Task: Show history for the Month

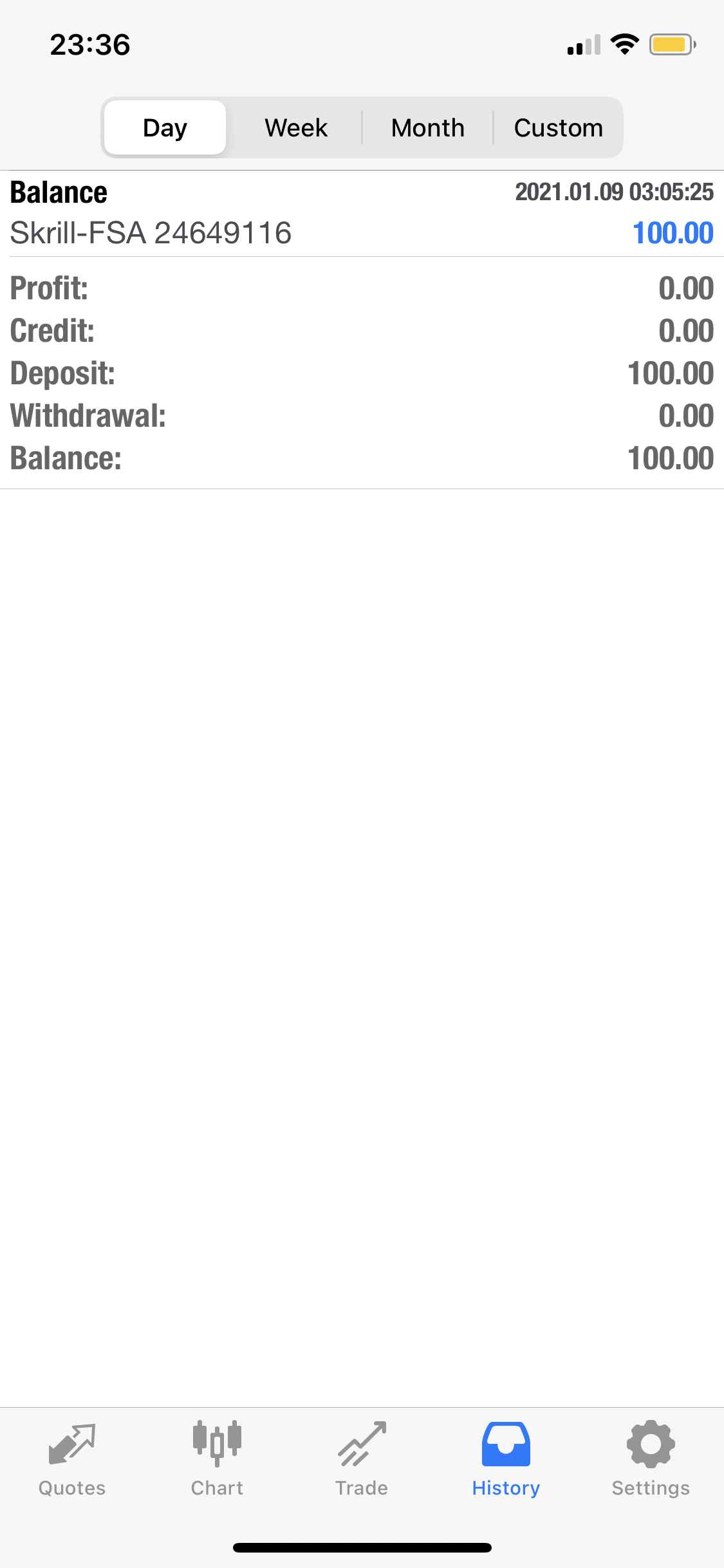Action: coord(427,127)
